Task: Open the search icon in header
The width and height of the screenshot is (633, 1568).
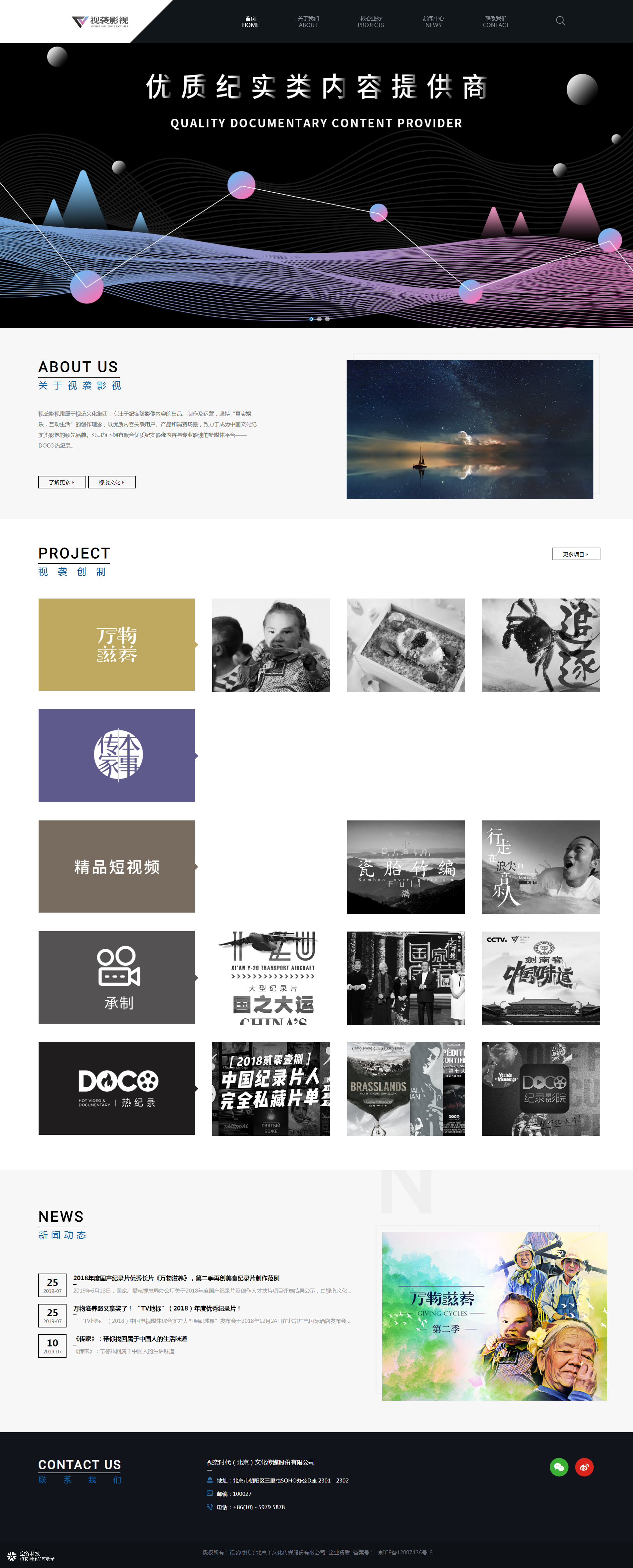Action: (560, 21)
